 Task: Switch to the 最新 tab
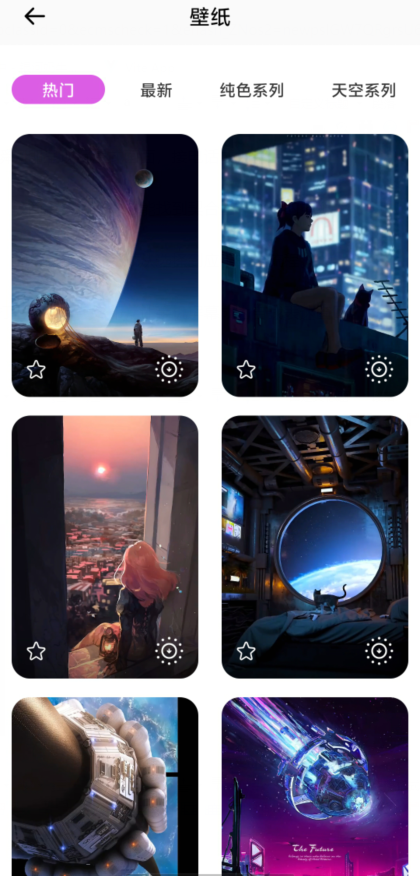point(156,90)
